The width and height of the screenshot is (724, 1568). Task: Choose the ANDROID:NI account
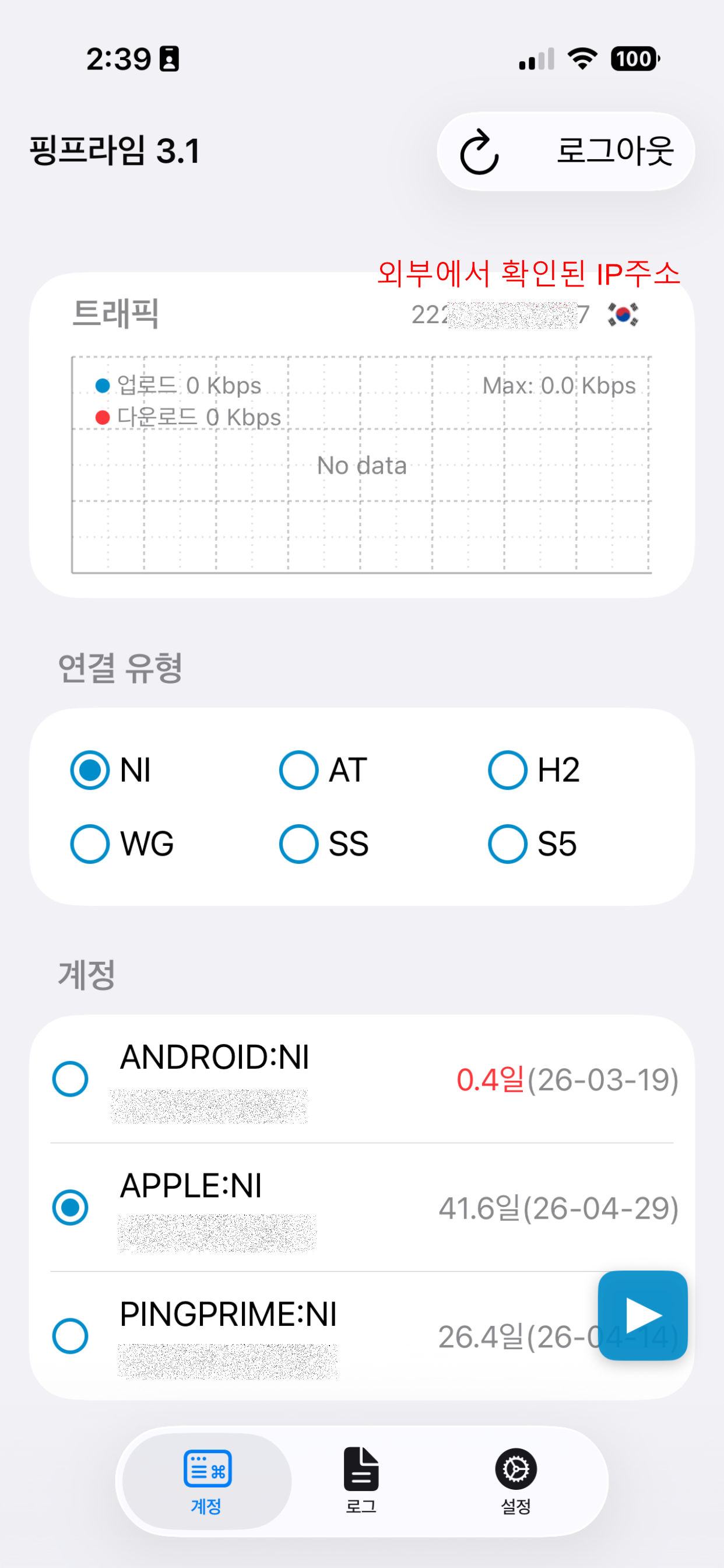click(71, 1079)
